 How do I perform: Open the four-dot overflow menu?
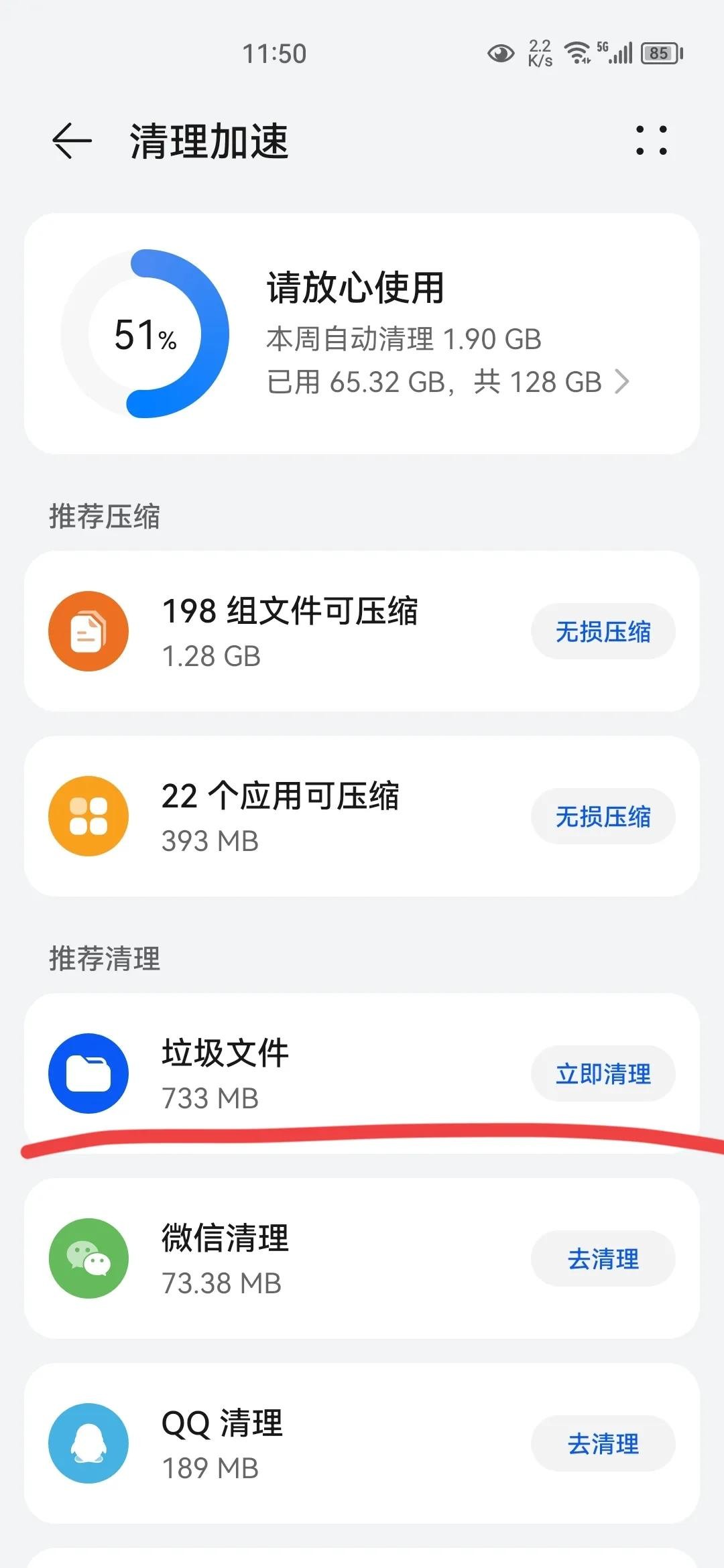[651, 141]
